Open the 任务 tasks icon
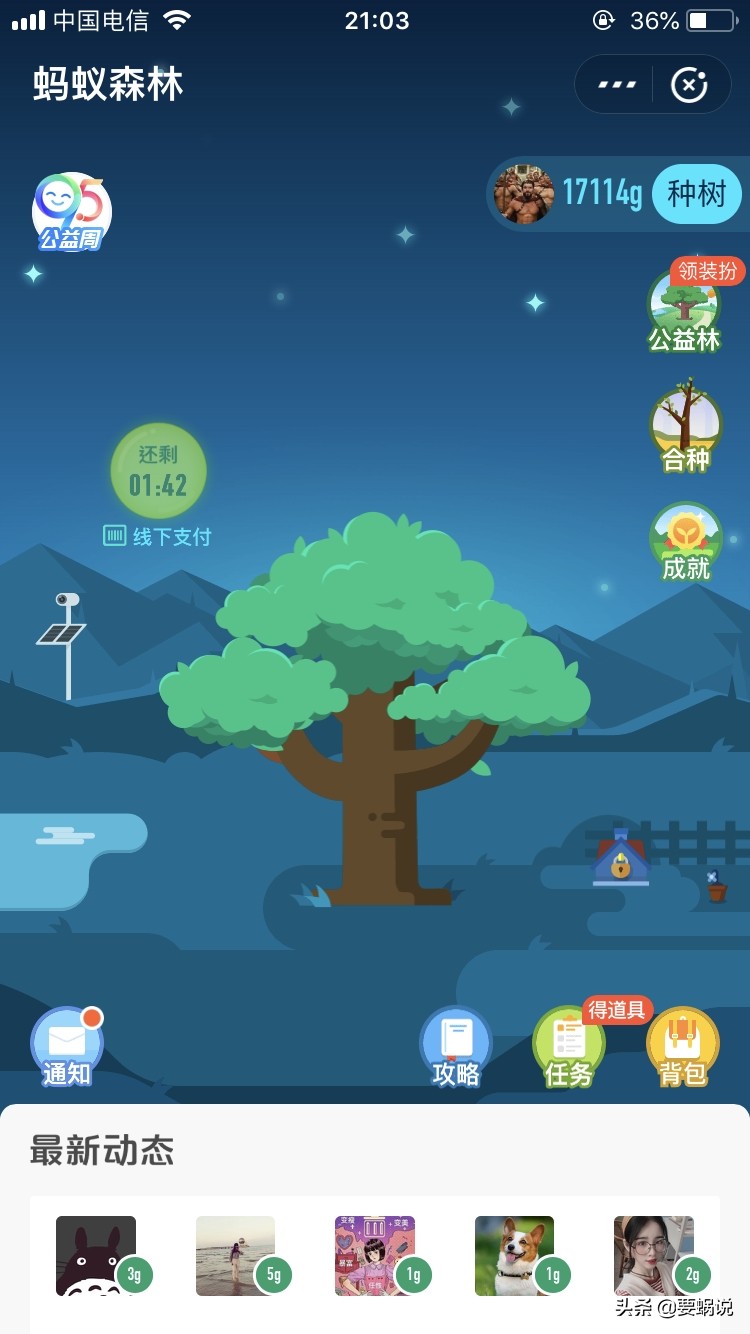 [567, 1045]
